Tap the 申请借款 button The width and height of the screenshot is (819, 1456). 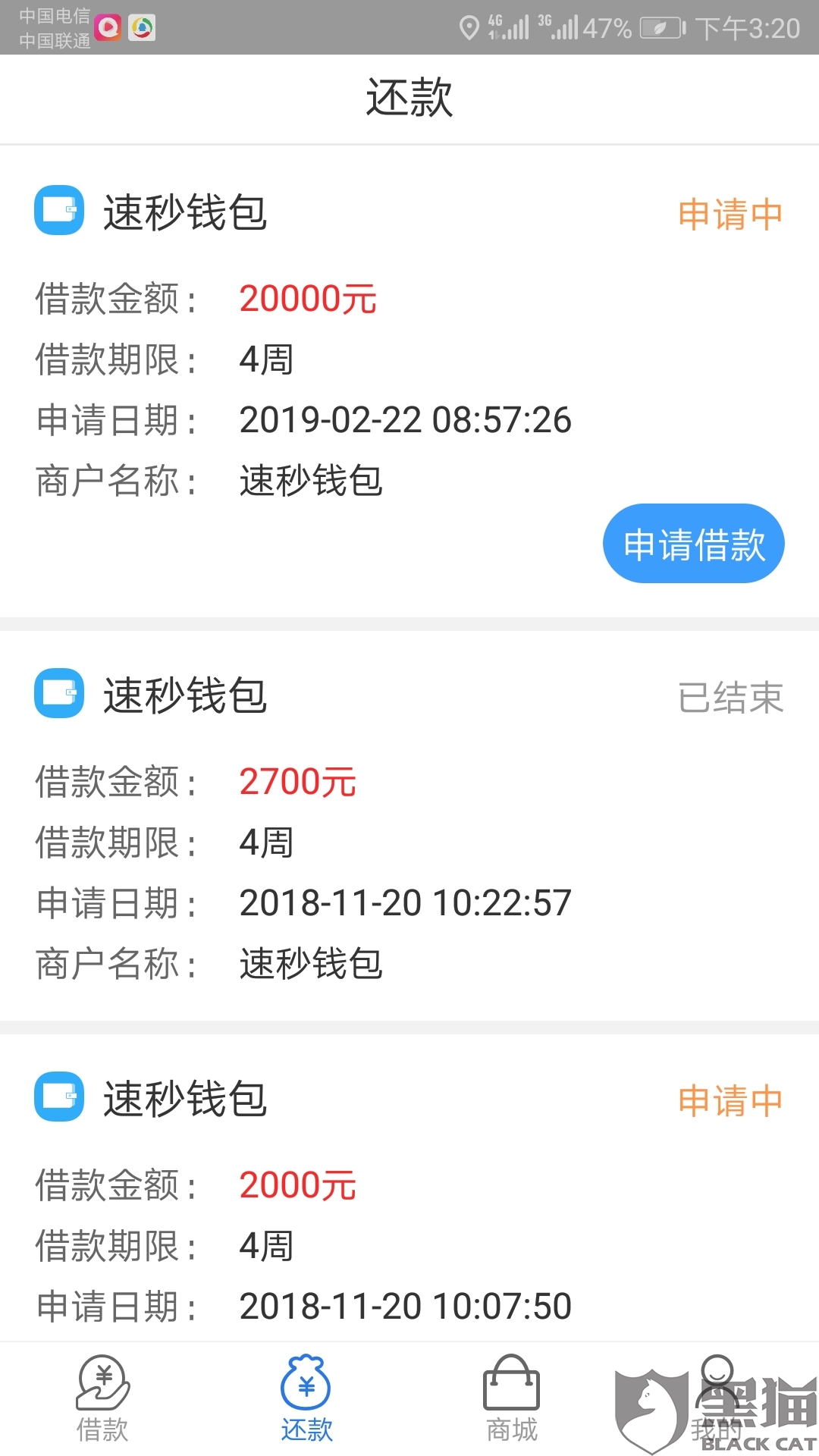693,544
